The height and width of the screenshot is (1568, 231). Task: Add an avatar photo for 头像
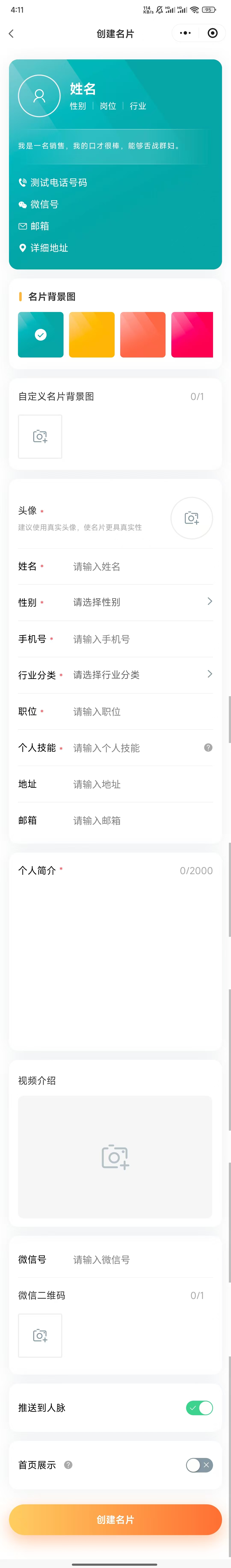click(191, 518)
